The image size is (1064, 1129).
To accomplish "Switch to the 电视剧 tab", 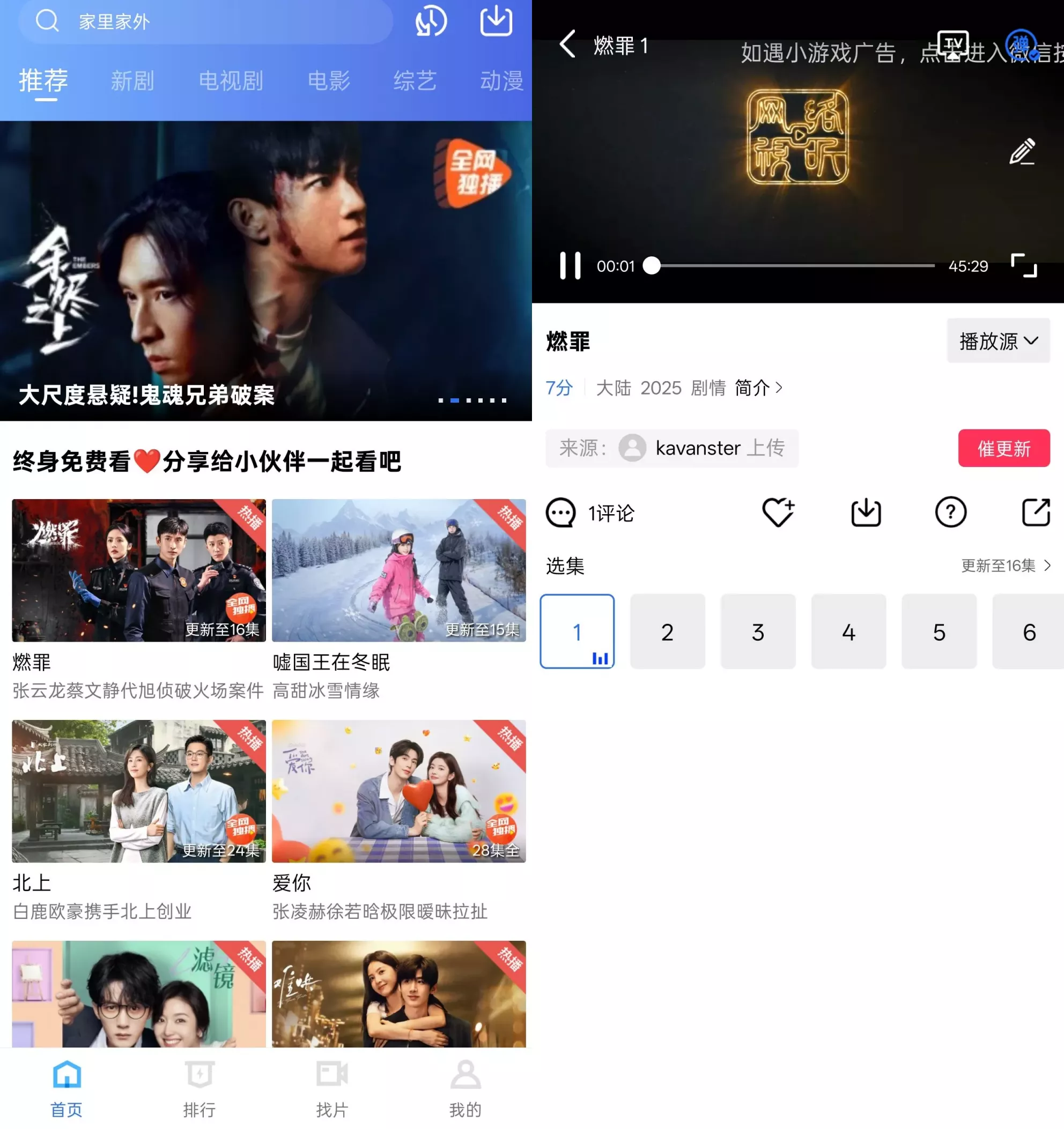I will (231, 80).
